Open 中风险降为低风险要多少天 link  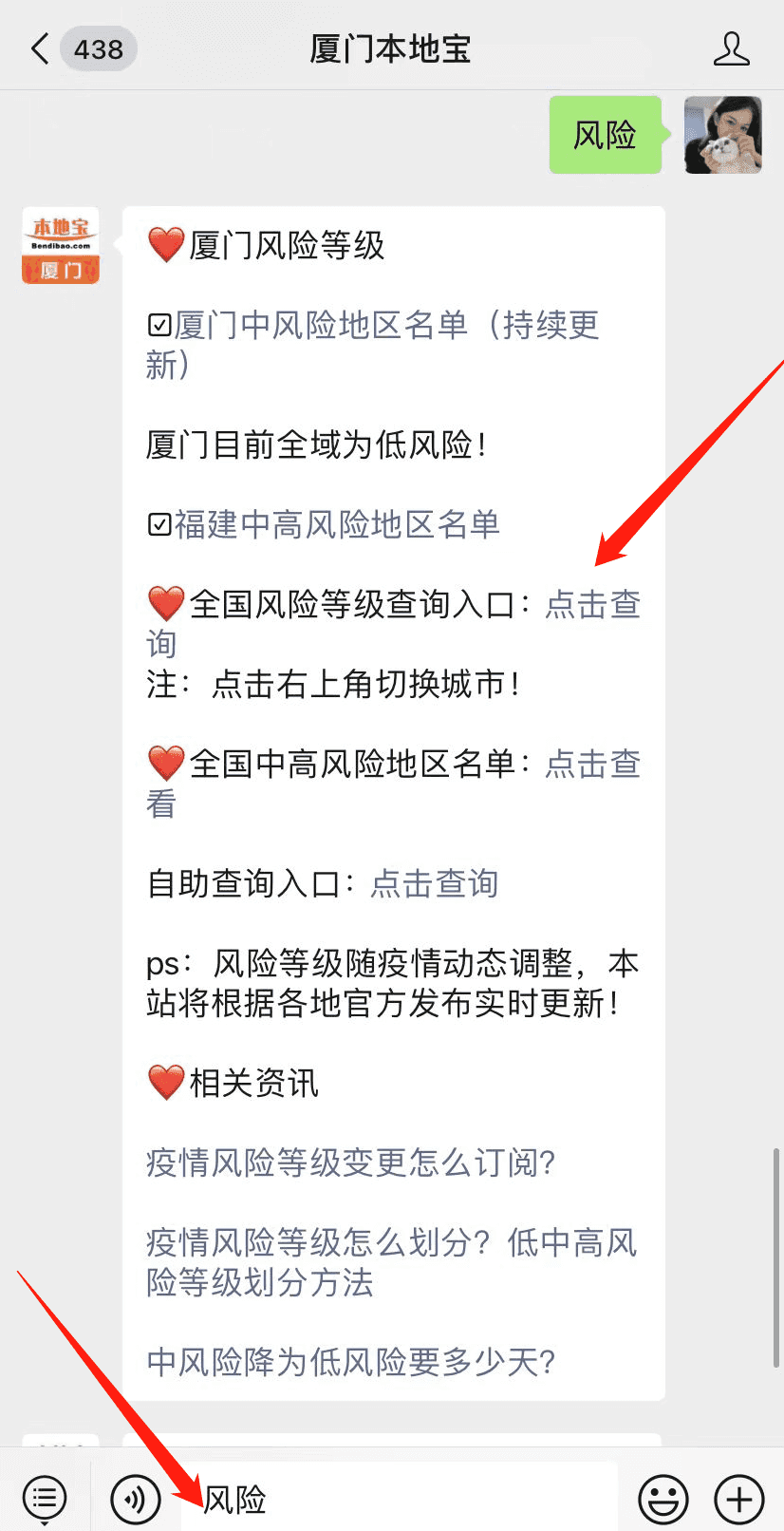tap(350, 1362)
